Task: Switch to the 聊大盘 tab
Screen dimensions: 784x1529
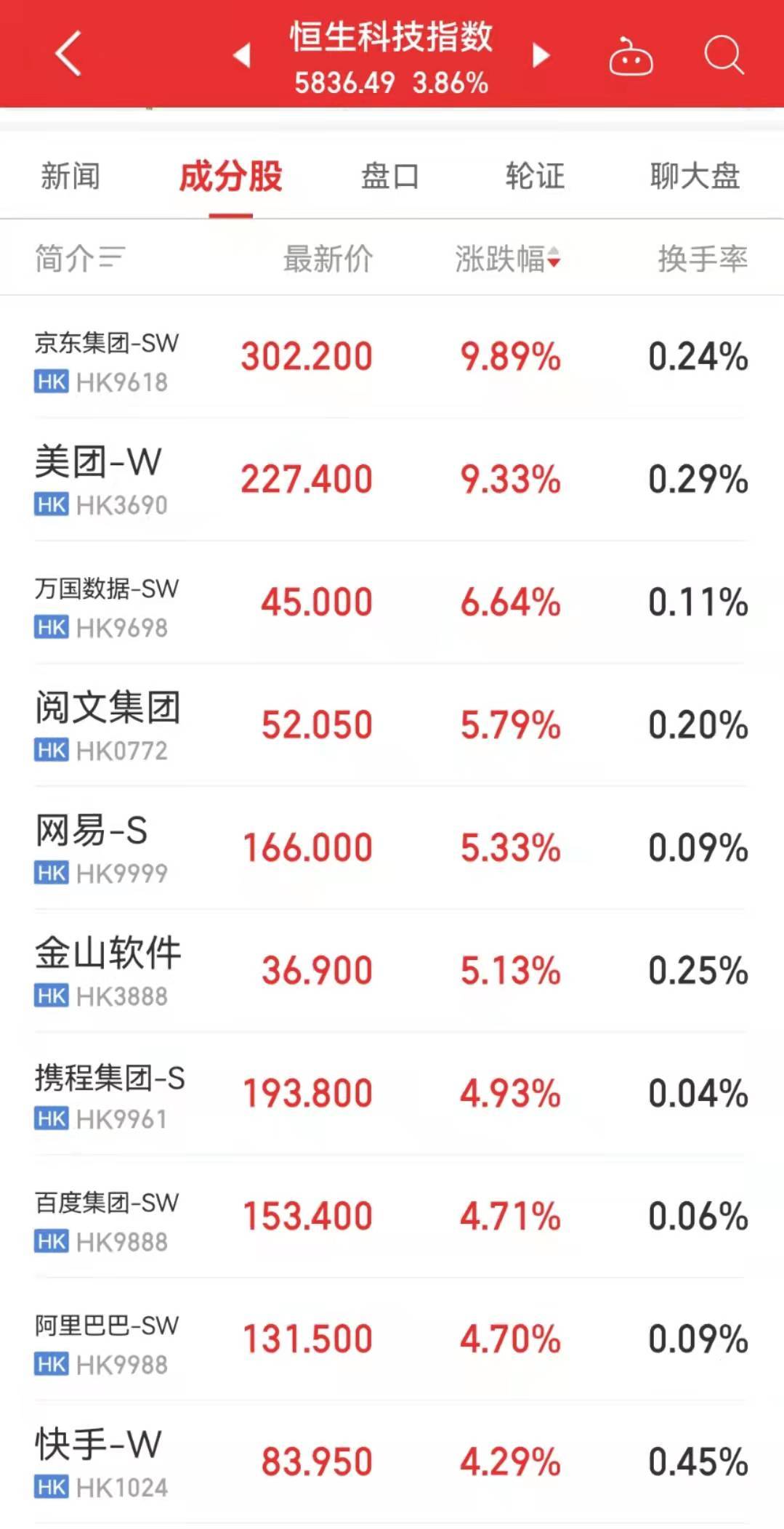Action: (695, 176)
